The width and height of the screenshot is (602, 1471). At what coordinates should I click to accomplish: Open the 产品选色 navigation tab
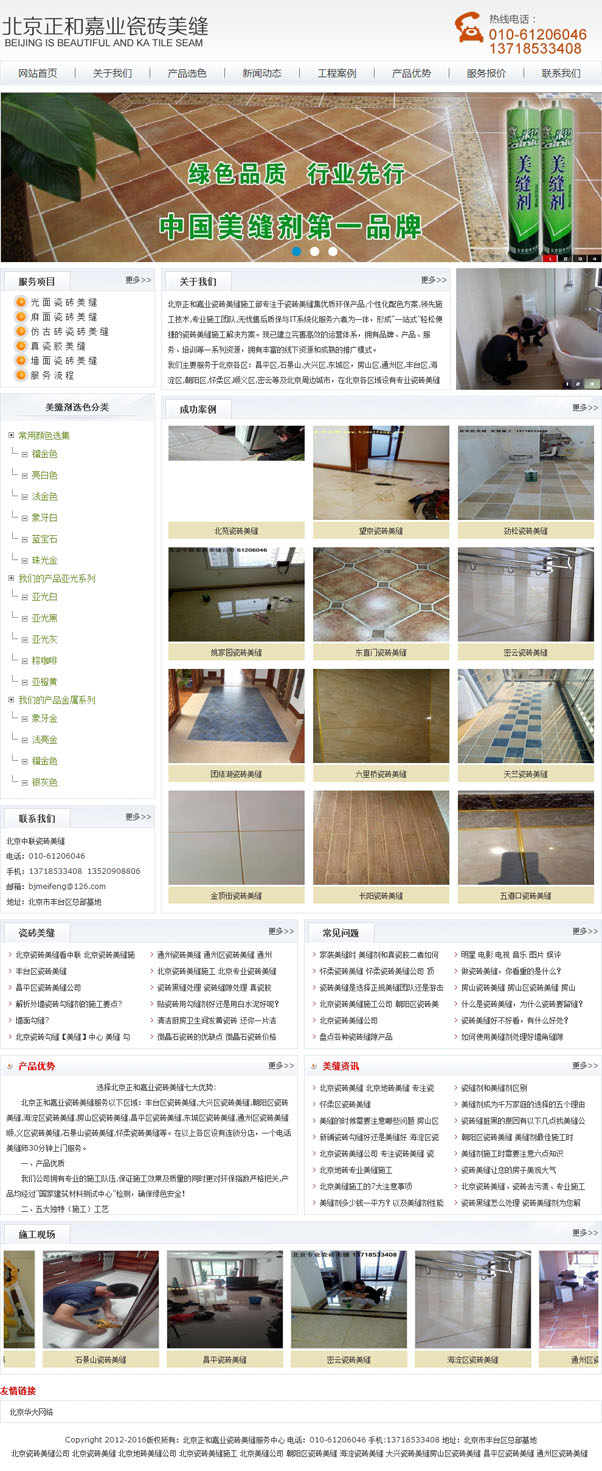coord(187,73)
